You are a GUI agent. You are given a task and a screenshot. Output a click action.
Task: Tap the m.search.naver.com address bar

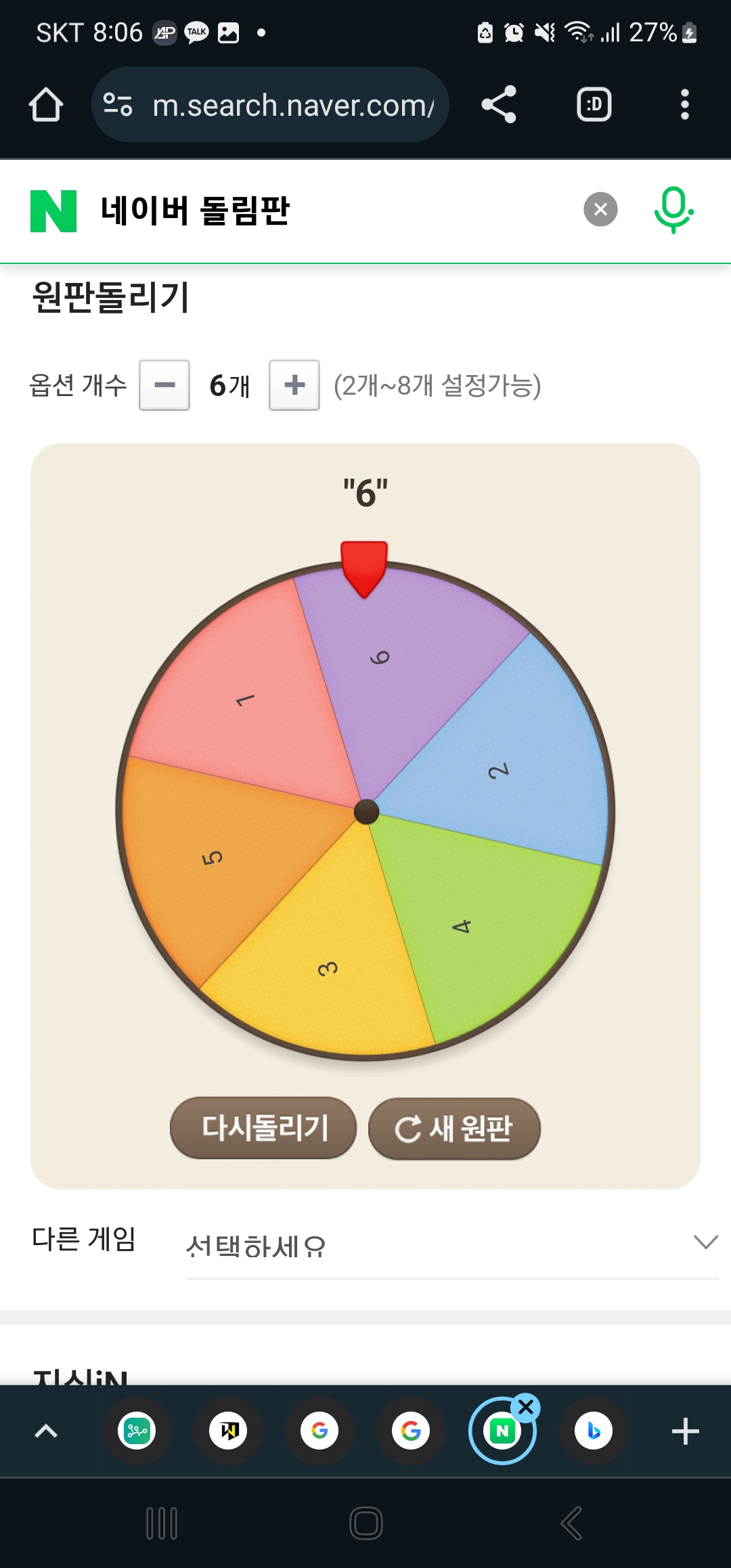click(x=291, y=105)
